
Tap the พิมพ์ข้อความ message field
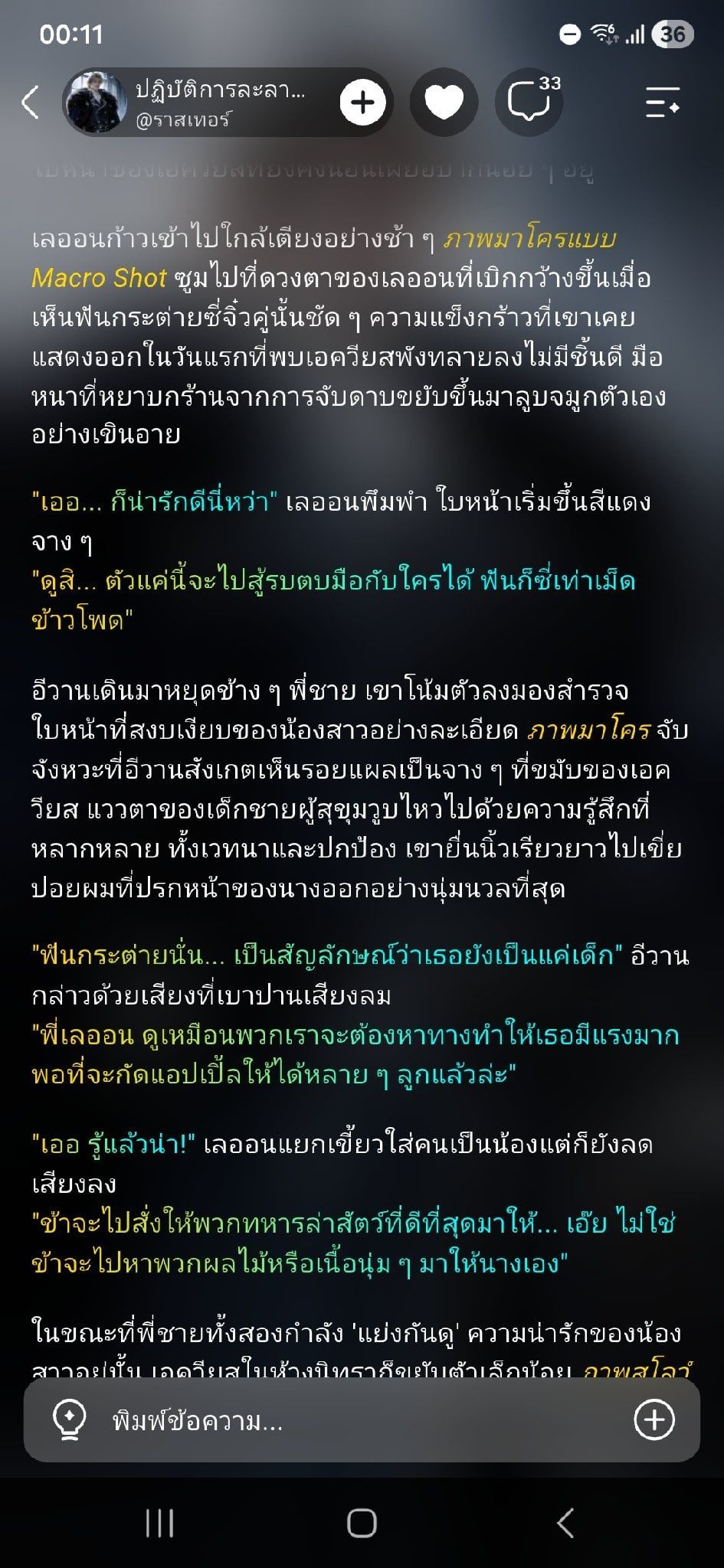point(362,1422)
